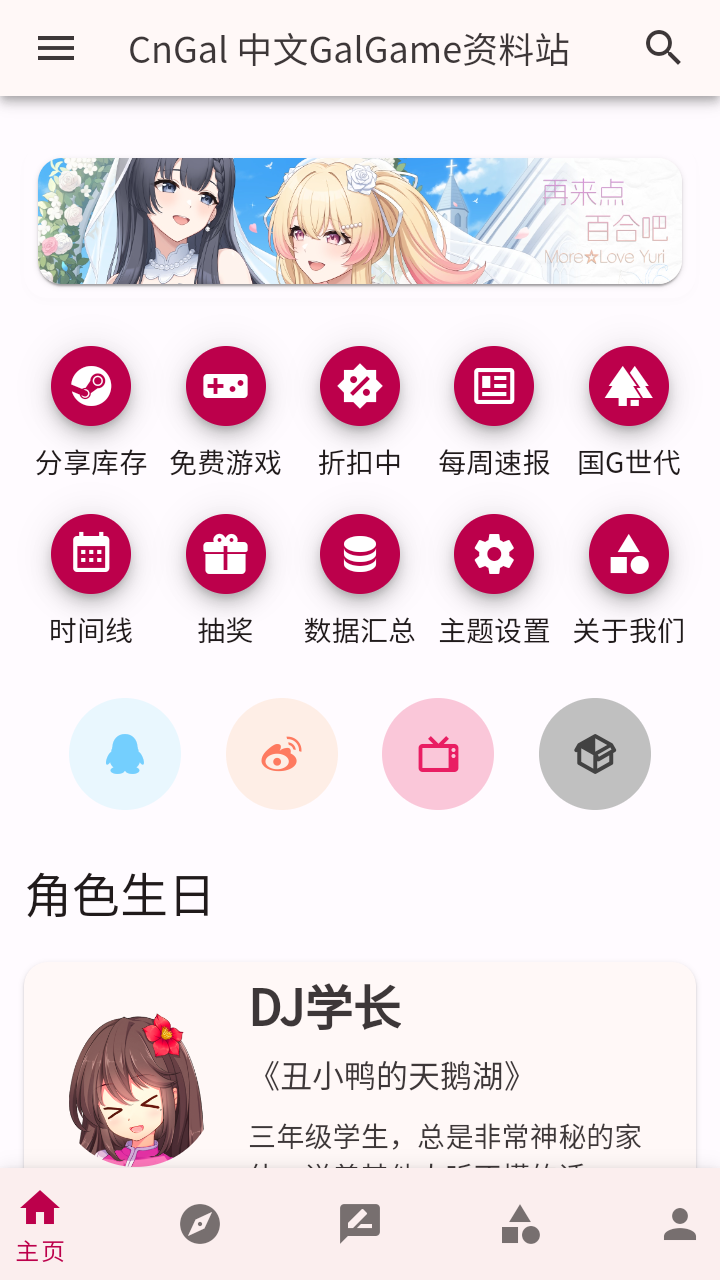Open 主题设置 theme settings

point(494,554)
